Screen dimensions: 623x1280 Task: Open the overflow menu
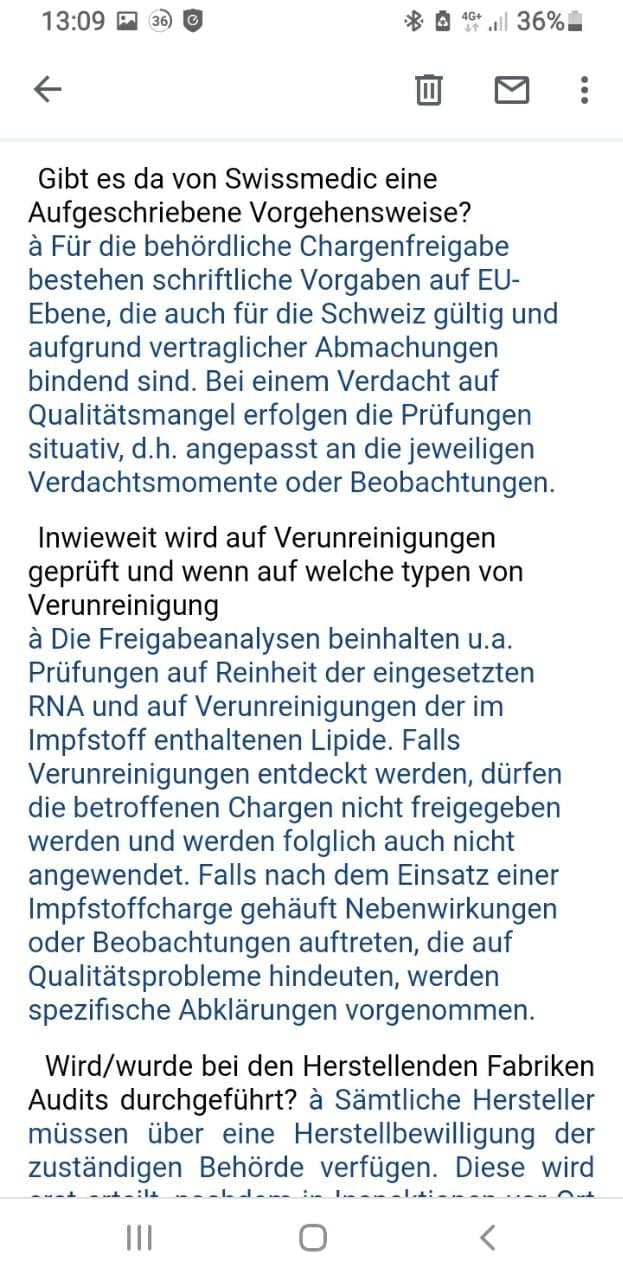[584, 90]
